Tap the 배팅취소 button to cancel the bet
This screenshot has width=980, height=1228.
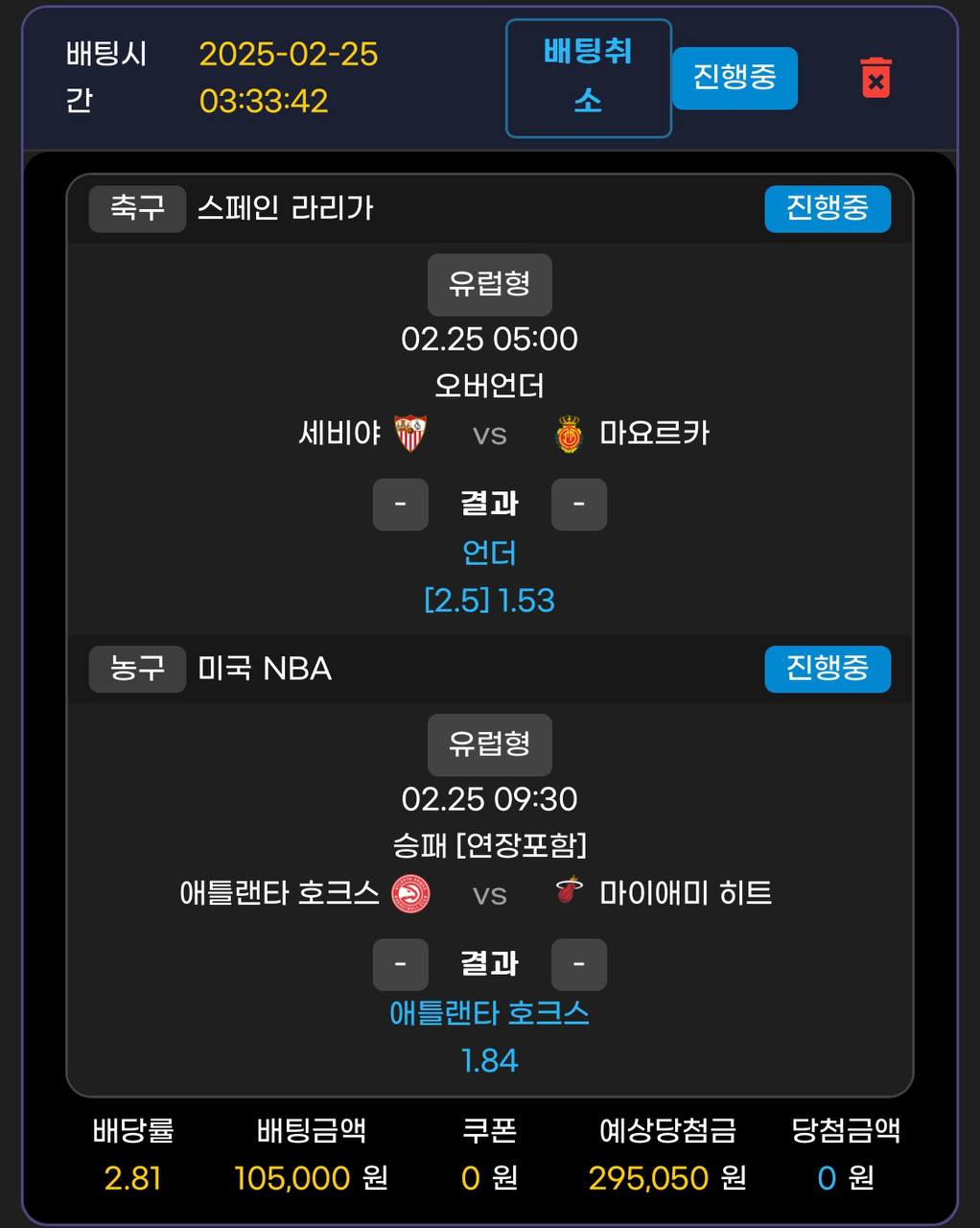tap(588, 78)
